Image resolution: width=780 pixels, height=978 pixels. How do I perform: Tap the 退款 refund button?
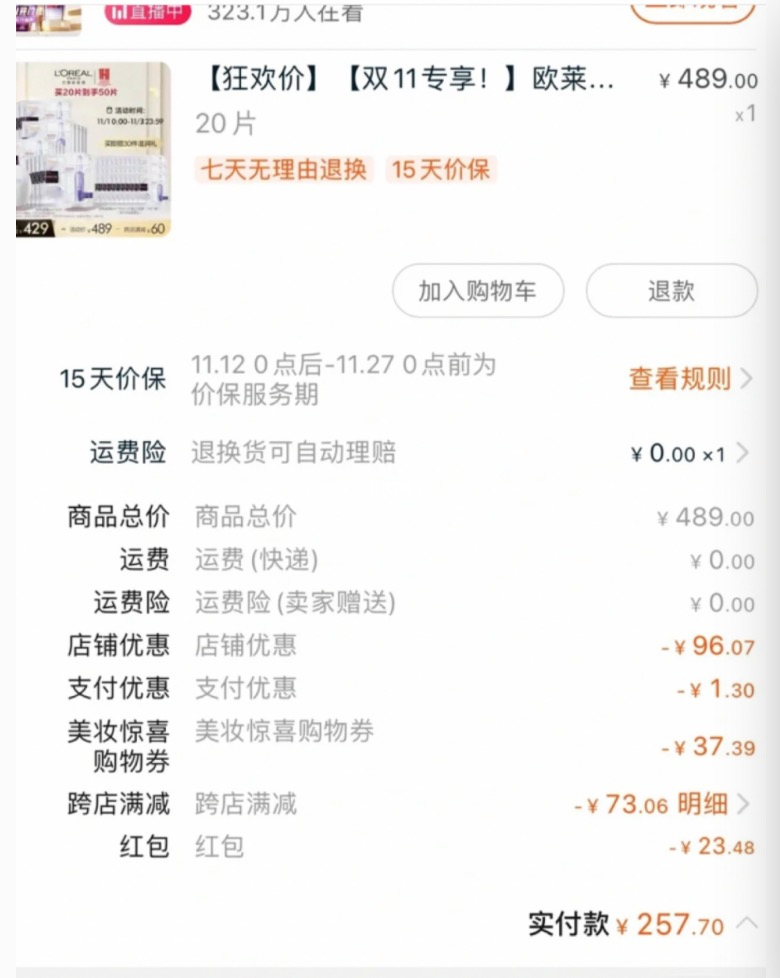[x=671, y=291]
